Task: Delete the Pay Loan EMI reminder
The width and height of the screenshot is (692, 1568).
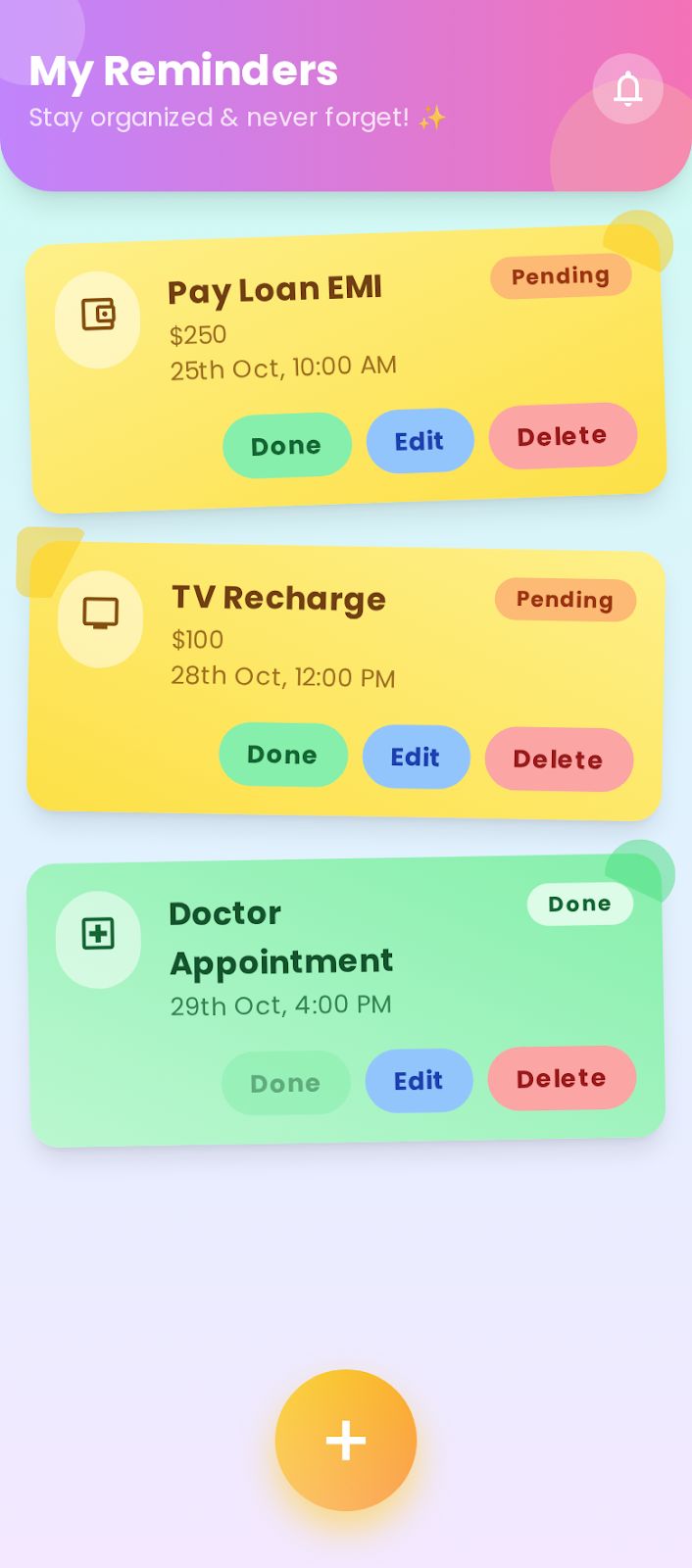Action: 563,436
